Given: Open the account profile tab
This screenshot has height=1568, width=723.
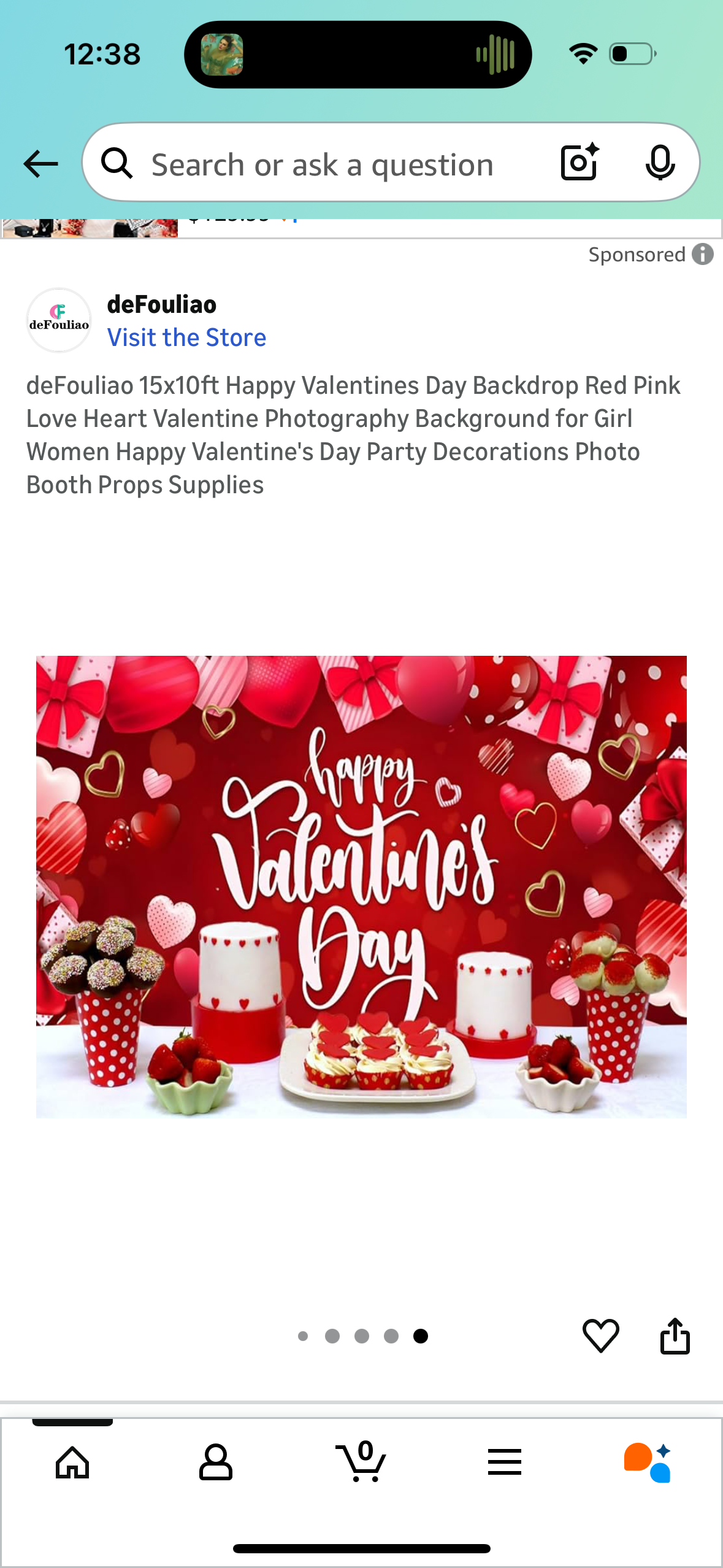Looking at the screenshot, I should [216, 1462].
